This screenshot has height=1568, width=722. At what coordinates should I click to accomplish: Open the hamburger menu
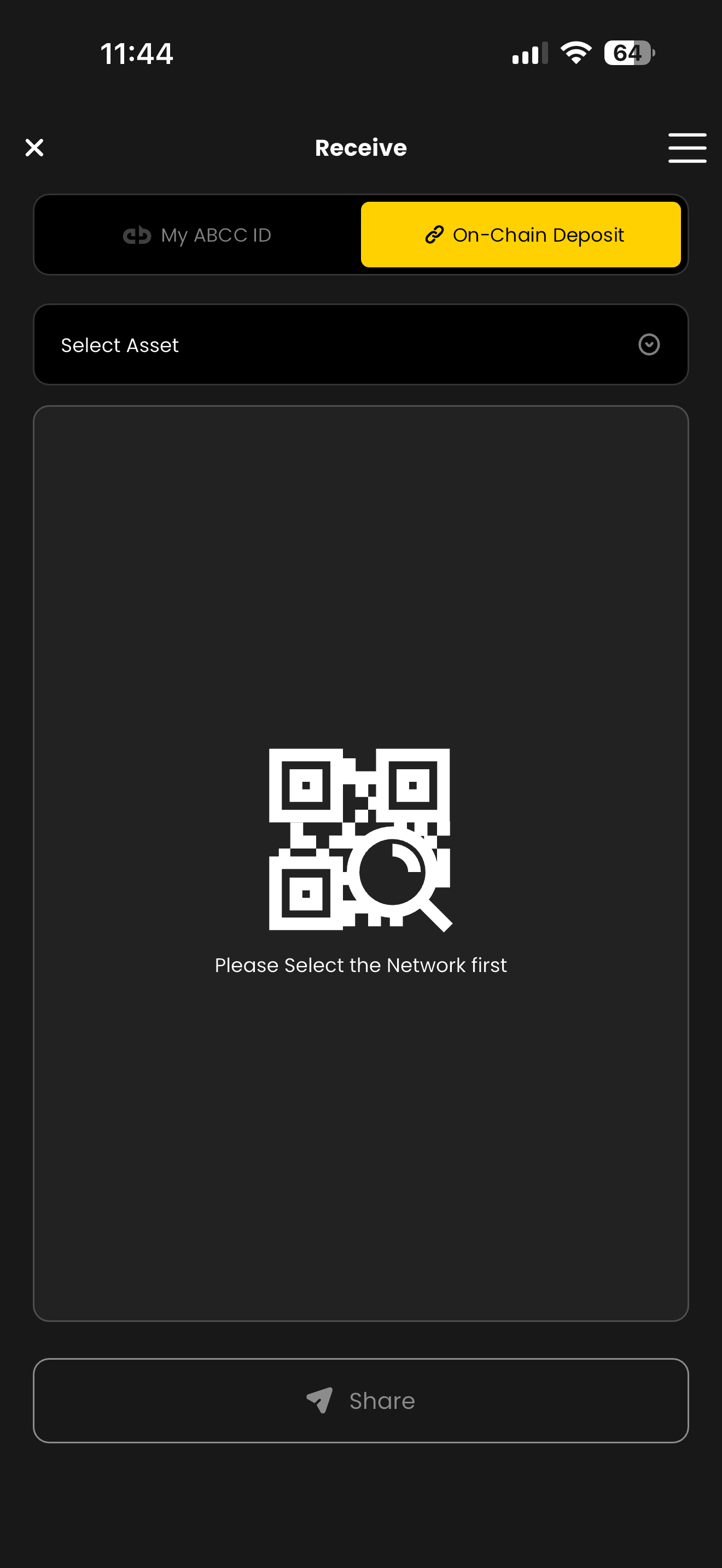pyautogui.click(x=686, y=148)
